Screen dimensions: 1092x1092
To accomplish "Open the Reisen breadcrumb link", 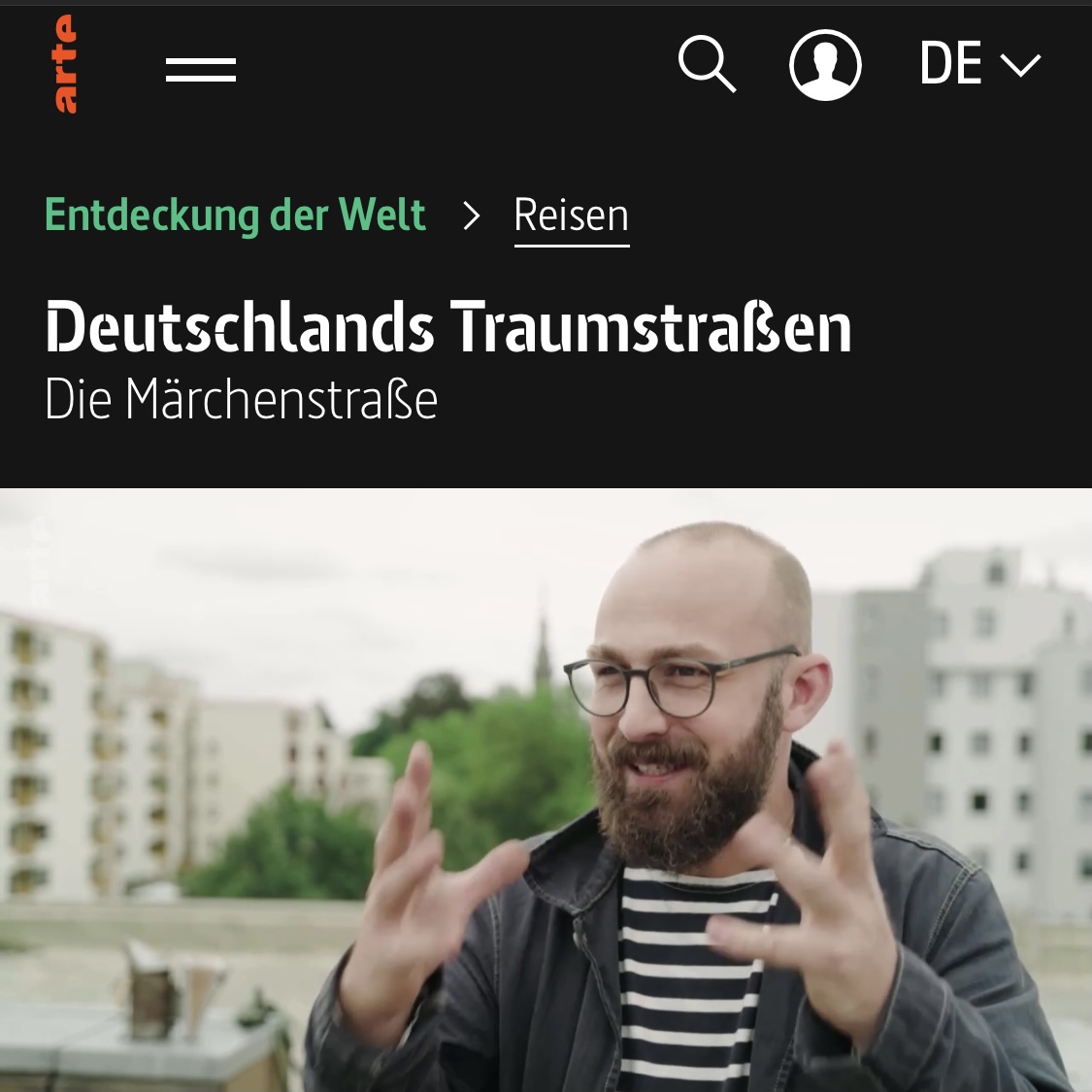I will [x=571, y=215].
